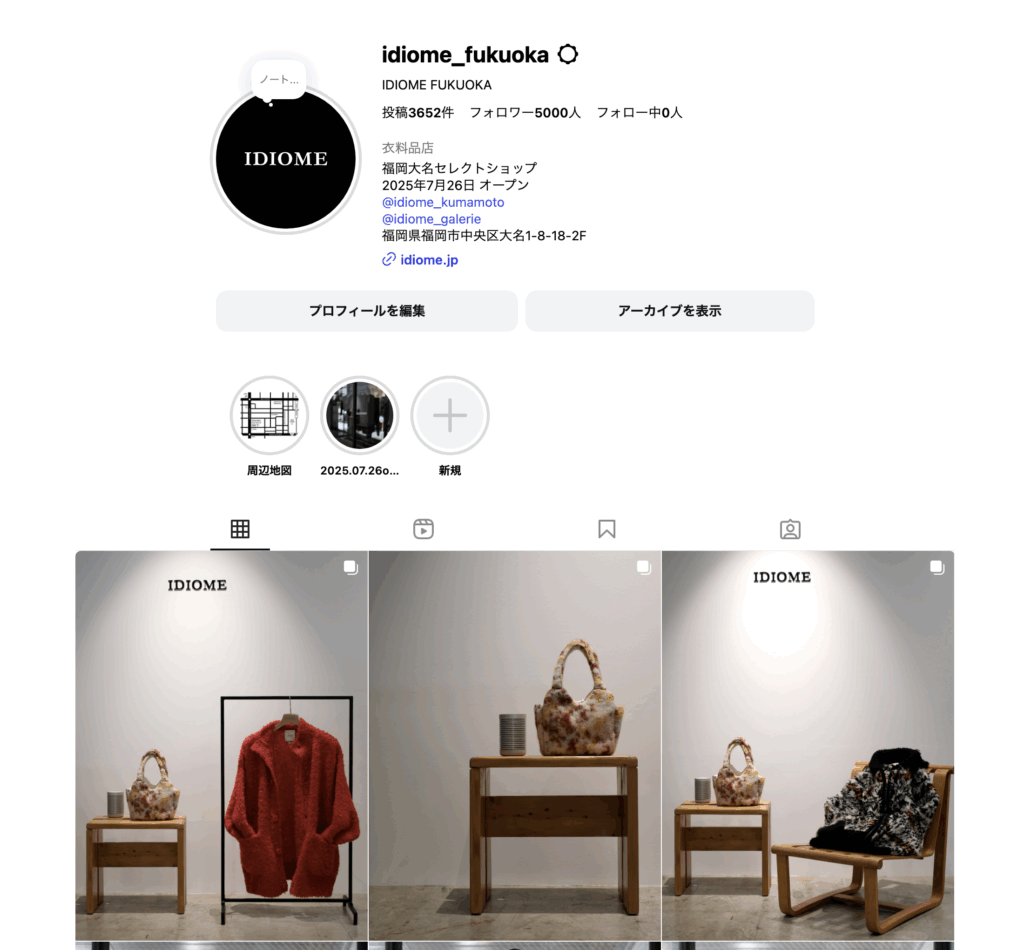
Task: Tap the note bubble above profile picture
Action: (278, 80)
